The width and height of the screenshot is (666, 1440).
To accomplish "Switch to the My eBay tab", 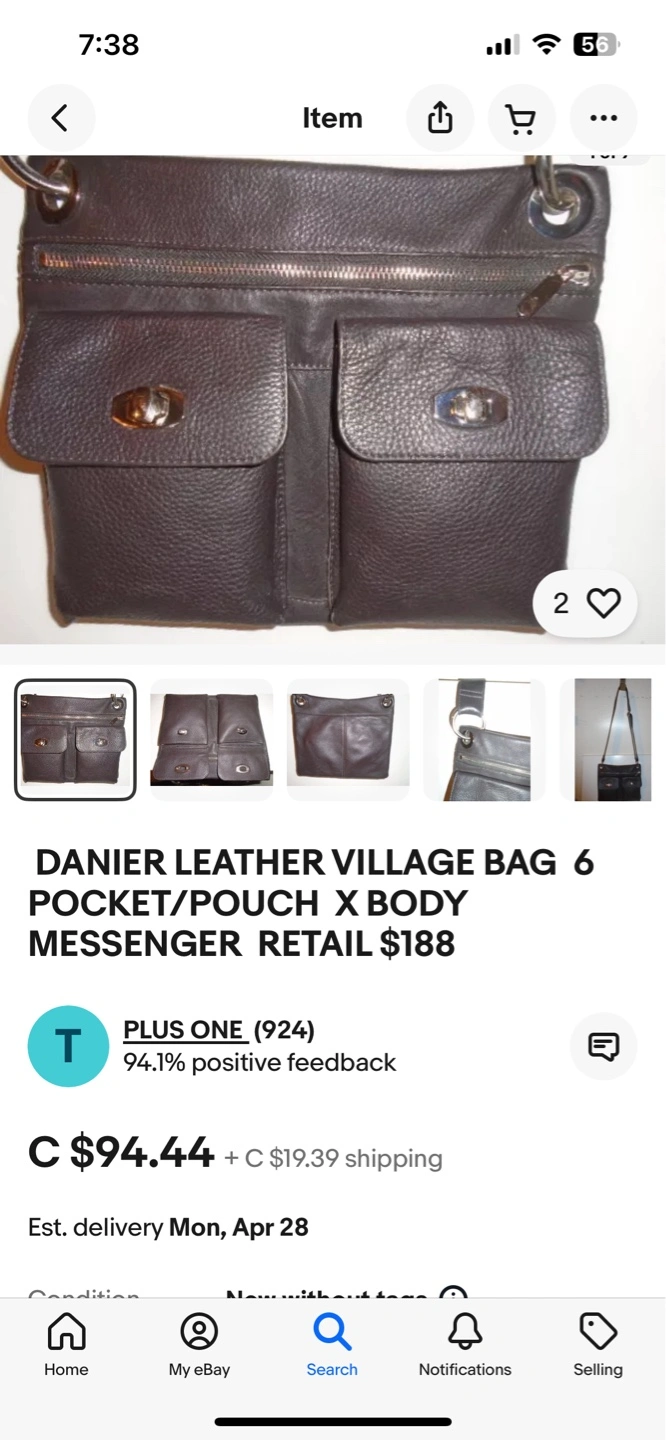I will (199, 1344).
